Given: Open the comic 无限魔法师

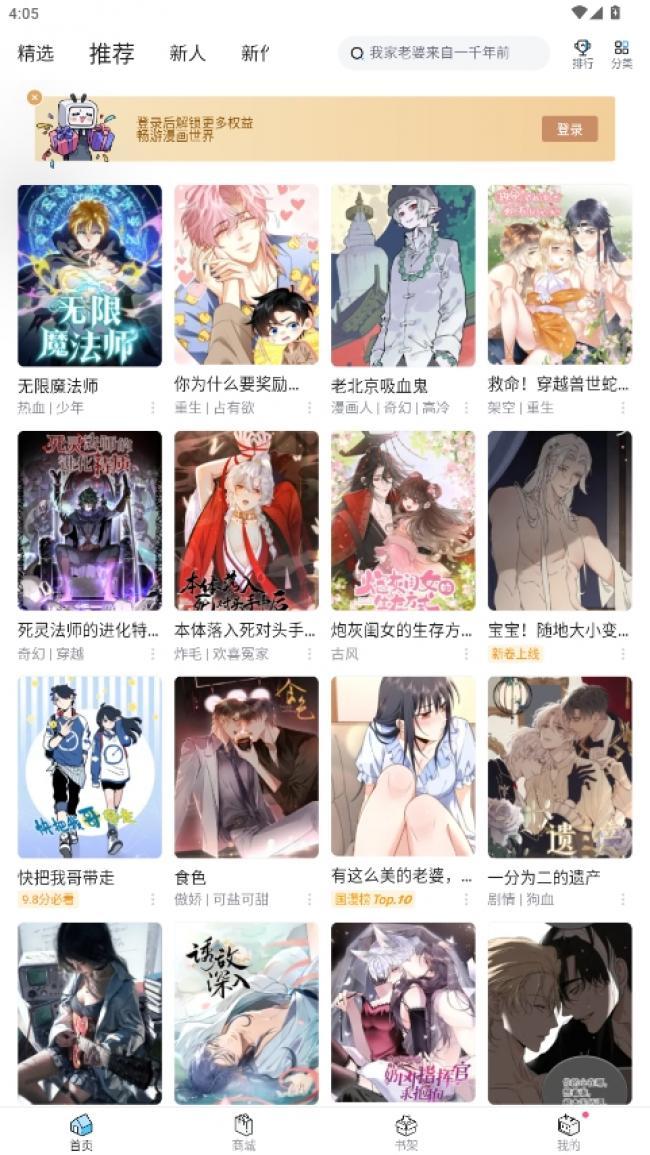Looking at the screenshot, I should click(89, 275).
